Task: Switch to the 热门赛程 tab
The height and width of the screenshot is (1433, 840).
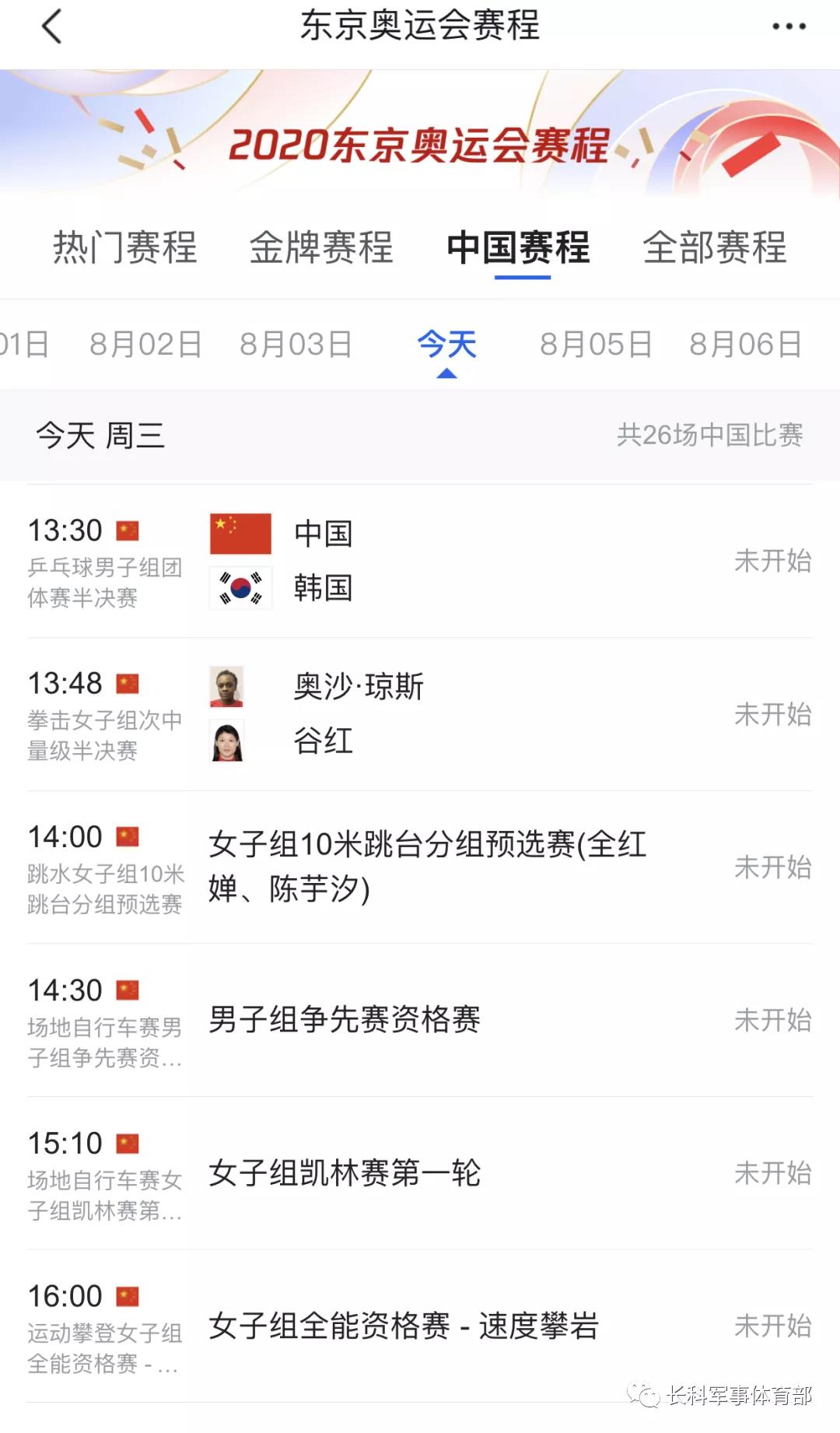Action: pos(124,247)
